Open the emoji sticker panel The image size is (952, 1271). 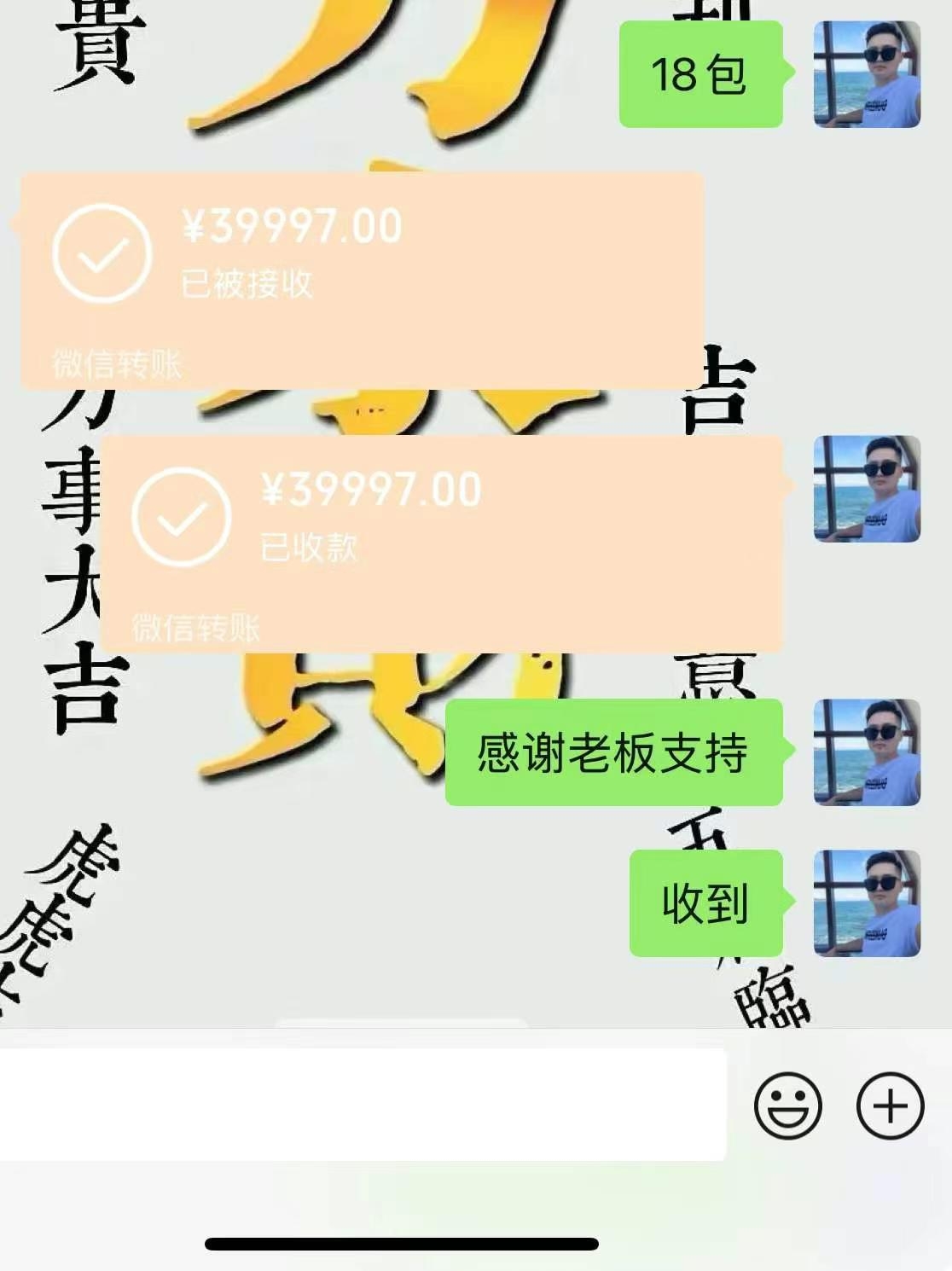(x=787, y=1106)
